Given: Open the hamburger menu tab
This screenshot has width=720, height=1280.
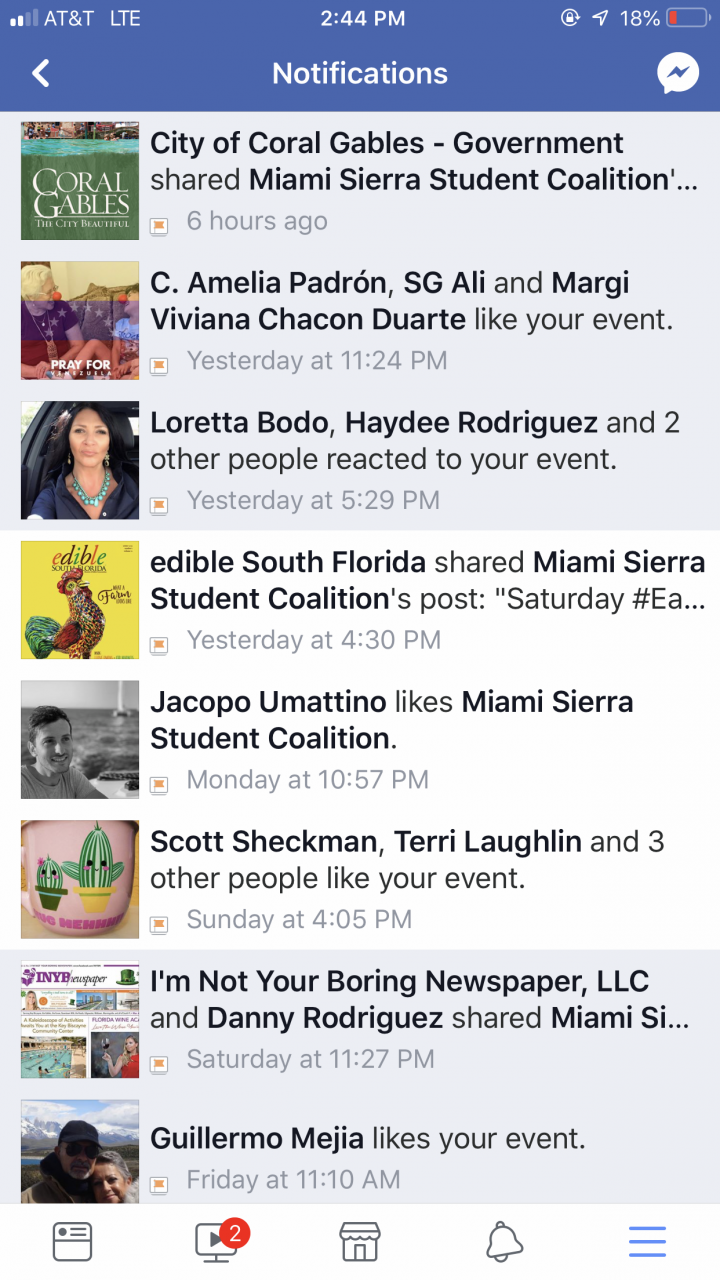Looking at the screenshot, I should [647, 1241].
